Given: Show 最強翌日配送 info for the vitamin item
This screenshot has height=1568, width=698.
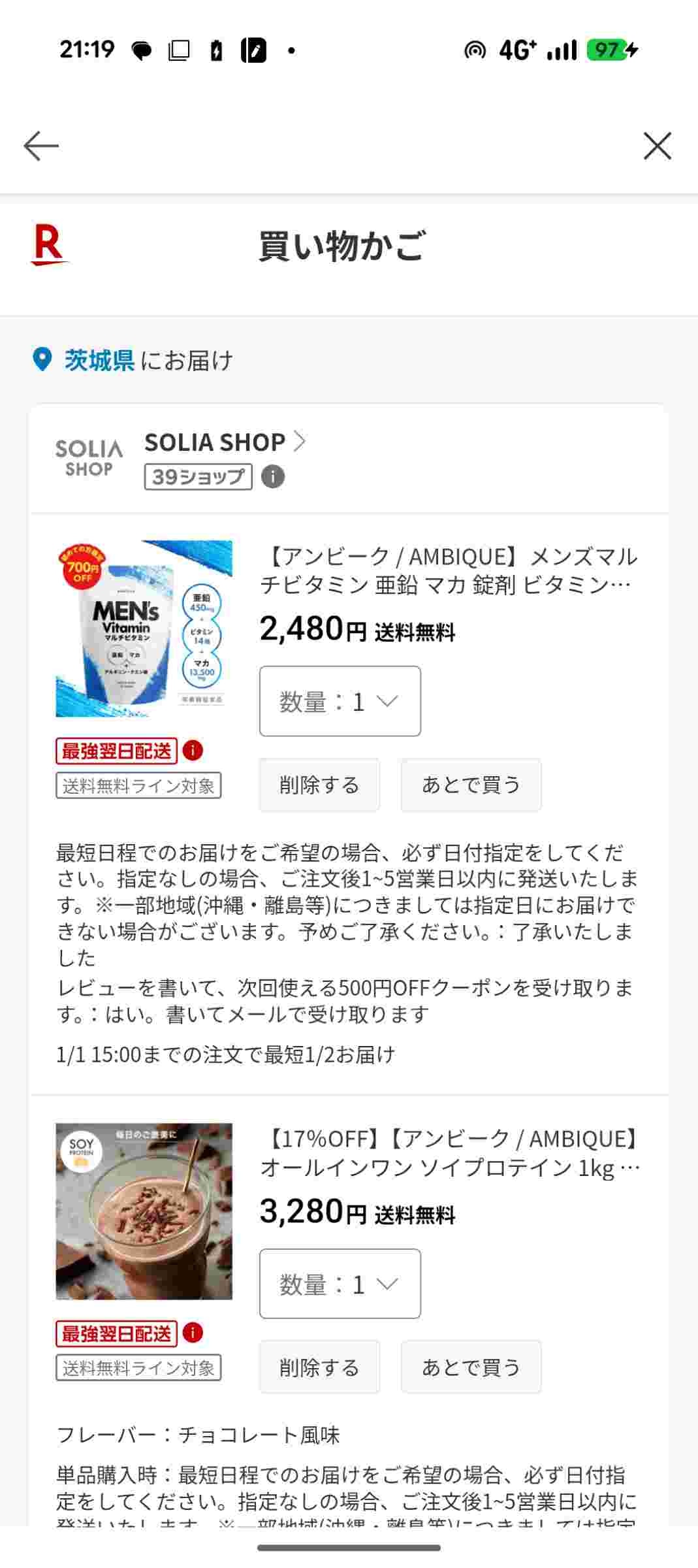Looking at the screenshot, I should click(193, 751).
